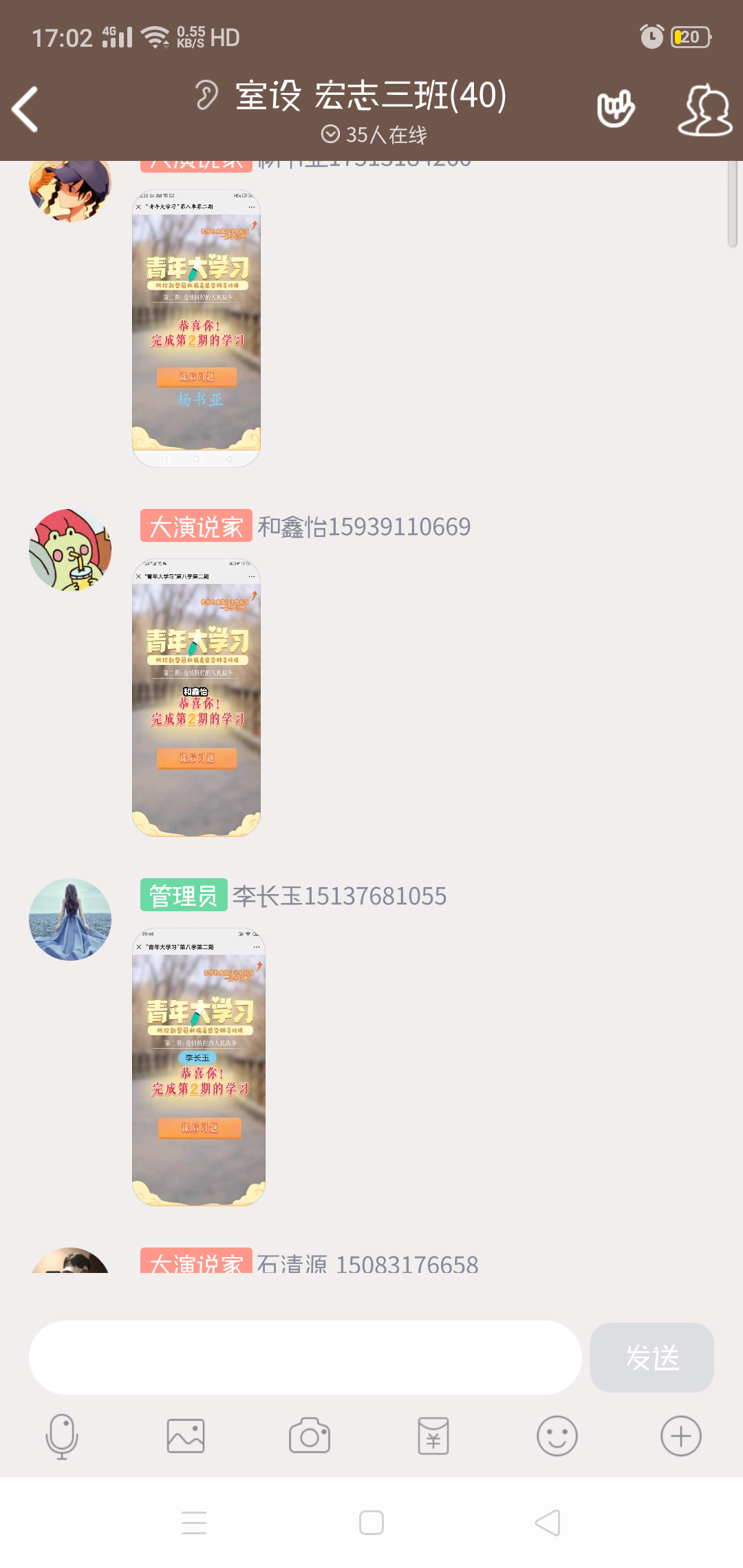The width and height of the screenshot is (743, 1568).
Task: Focus the message text input field
Action: click(x=305, y=1357)
